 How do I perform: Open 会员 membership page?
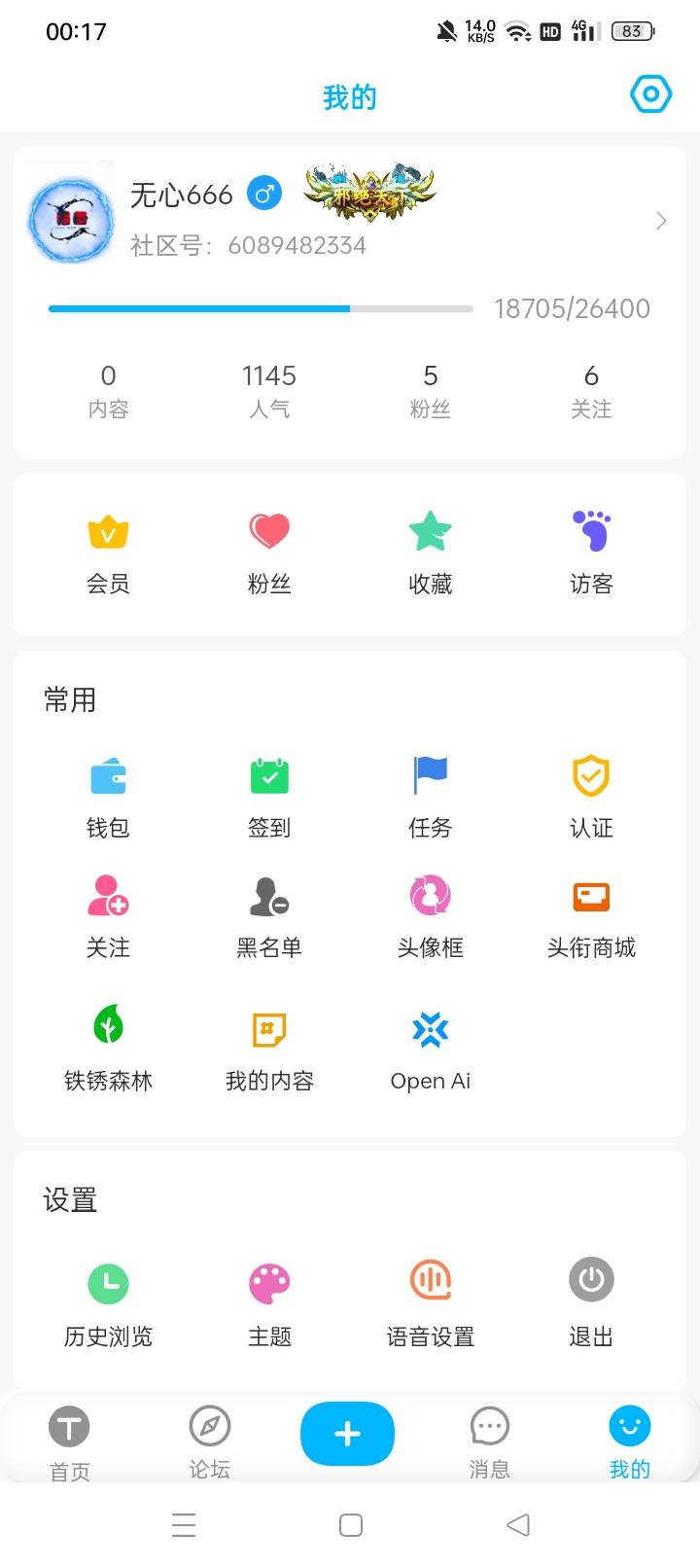coord(108,552)
